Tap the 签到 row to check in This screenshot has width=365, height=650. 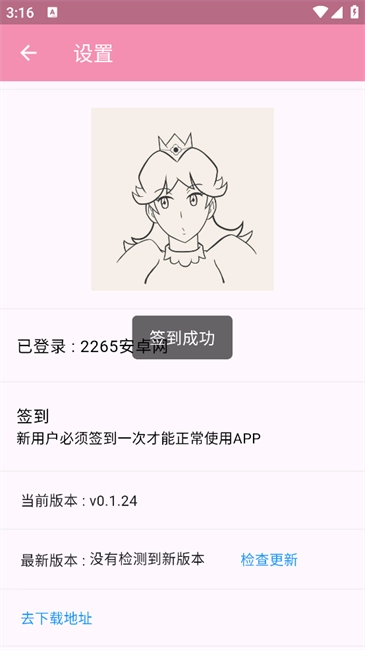coord(182,427)
